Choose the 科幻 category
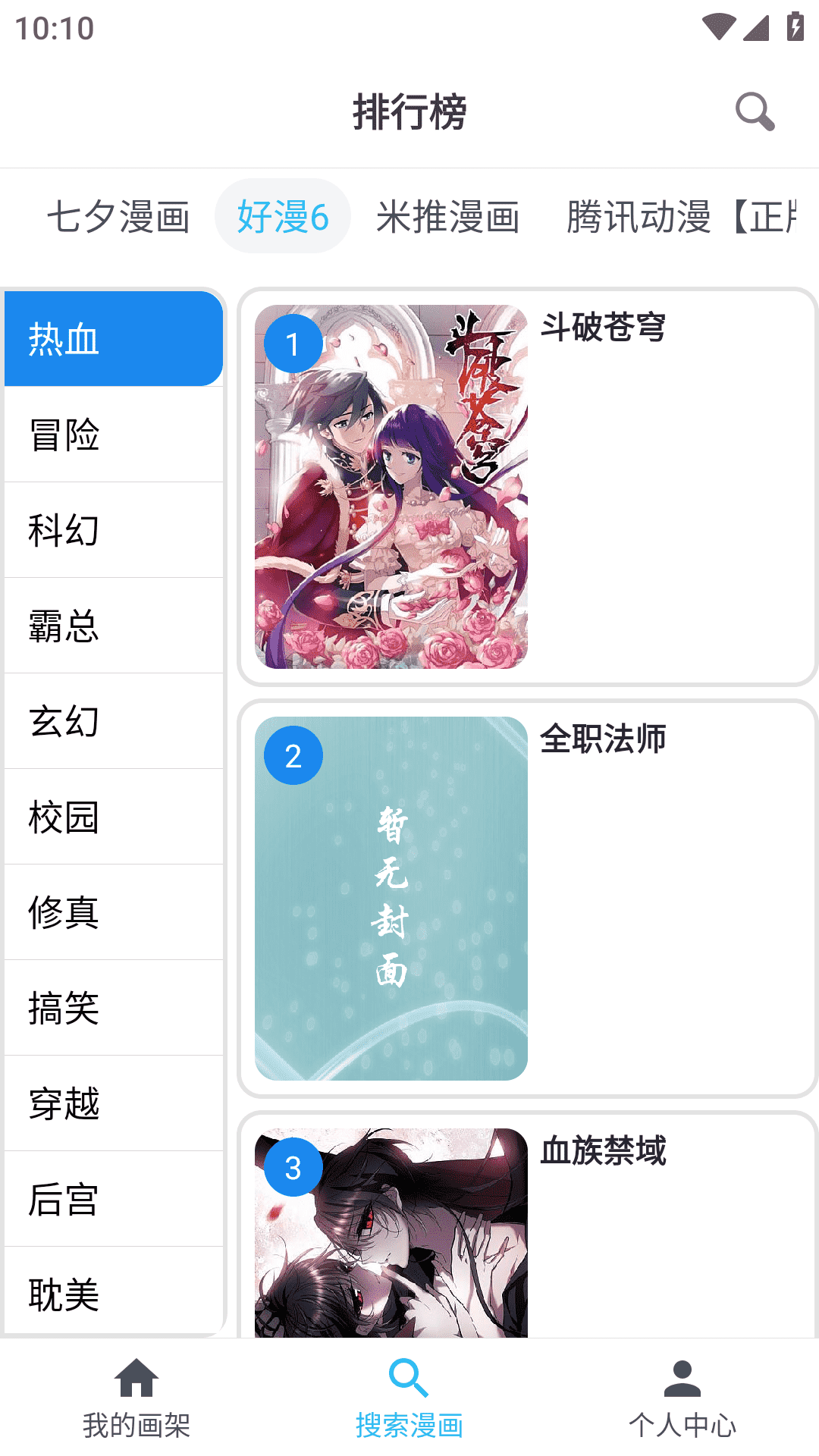 [114, 530]
